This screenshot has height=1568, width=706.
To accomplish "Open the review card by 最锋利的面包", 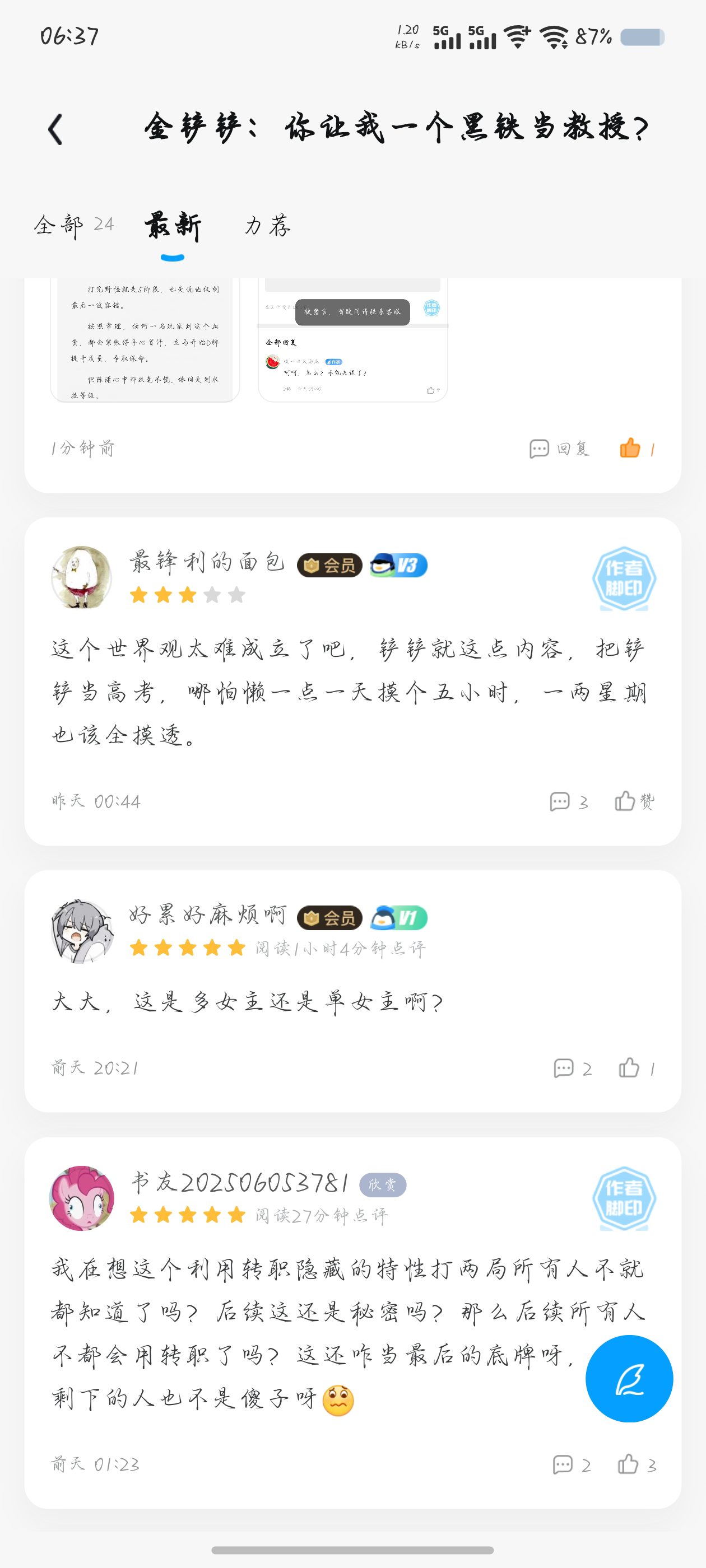I will click(352, 681).
